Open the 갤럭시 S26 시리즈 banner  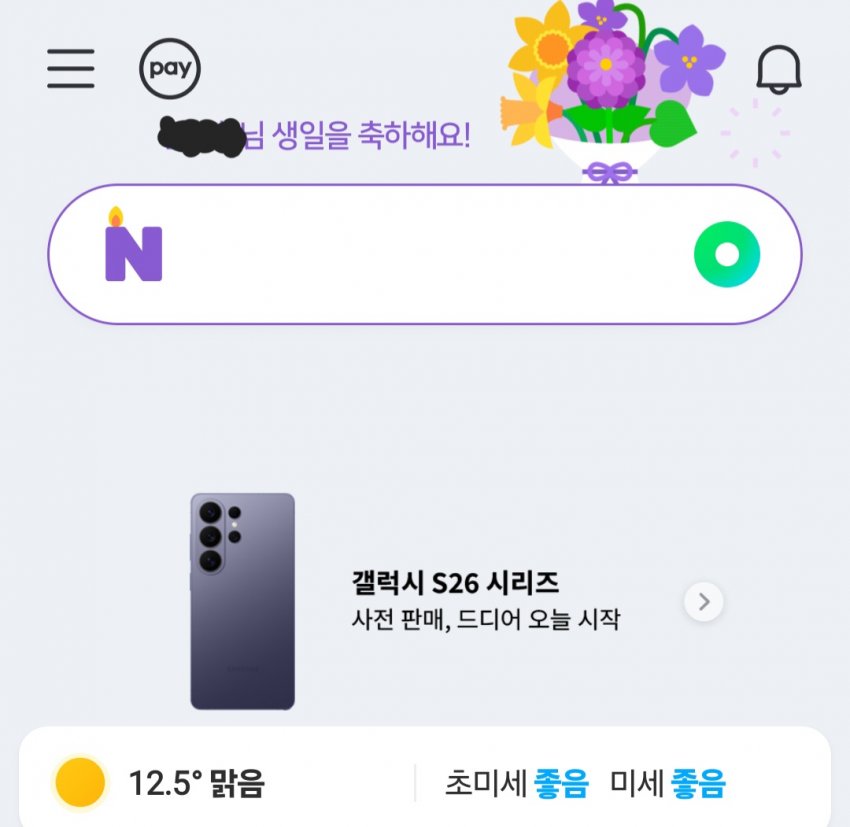pos(455,600)
